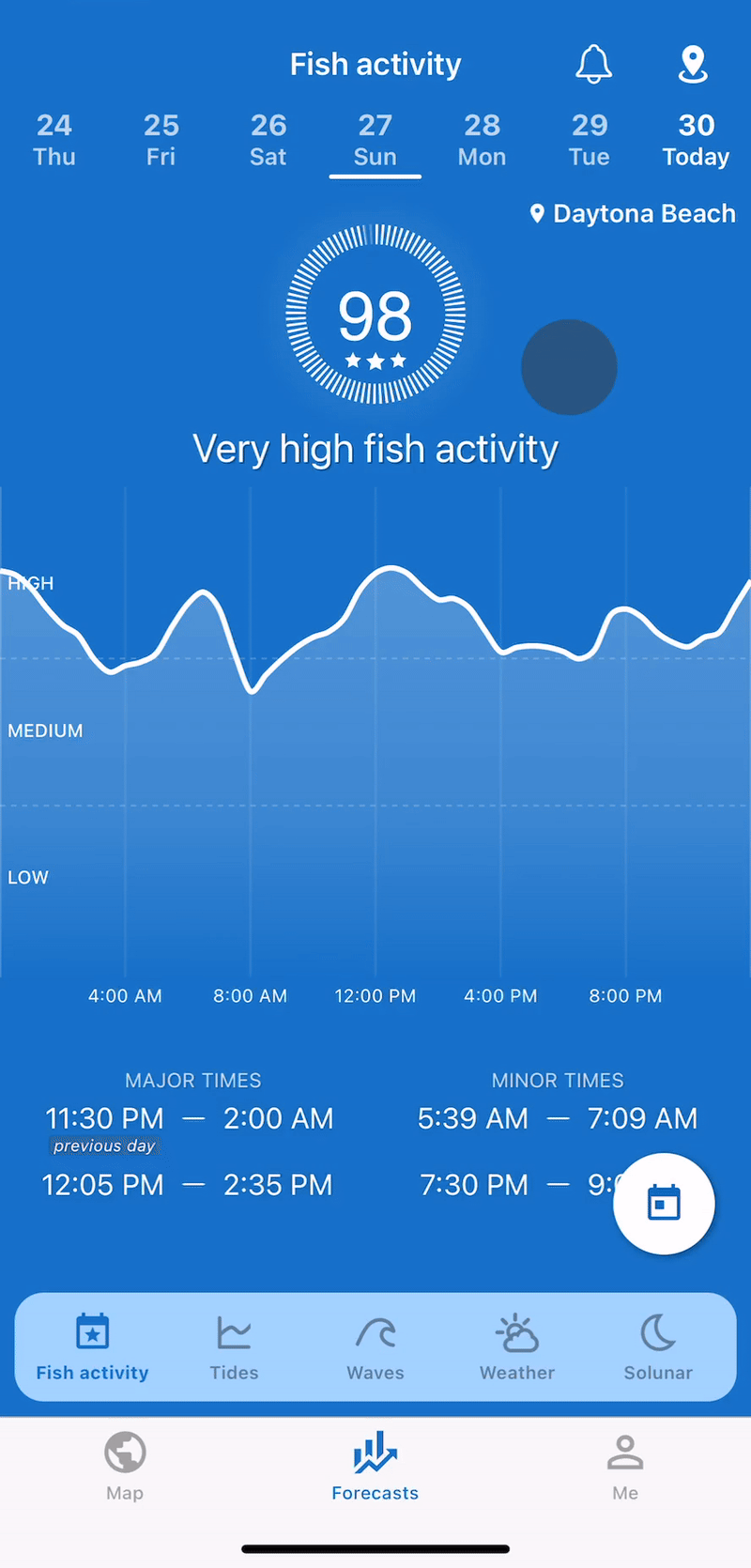The image size is (751, 1568).
Task: Select the Fish activity section
Action: (92, 1347)
